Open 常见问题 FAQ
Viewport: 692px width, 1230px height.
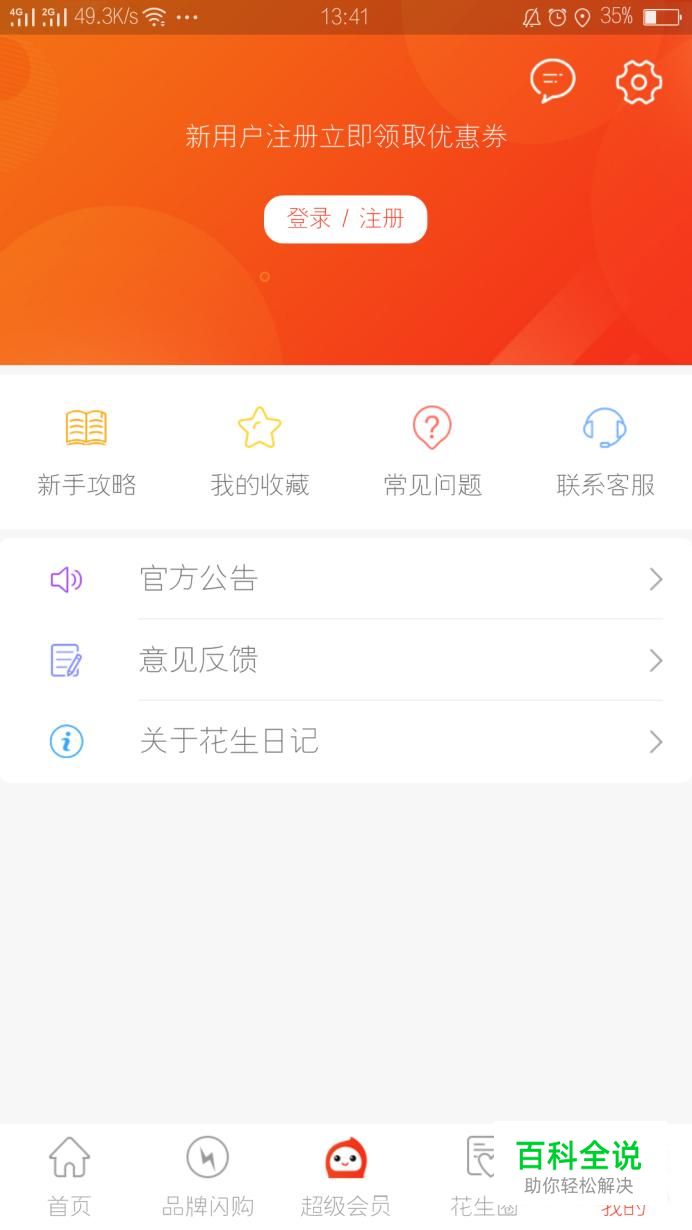(432, 452)
